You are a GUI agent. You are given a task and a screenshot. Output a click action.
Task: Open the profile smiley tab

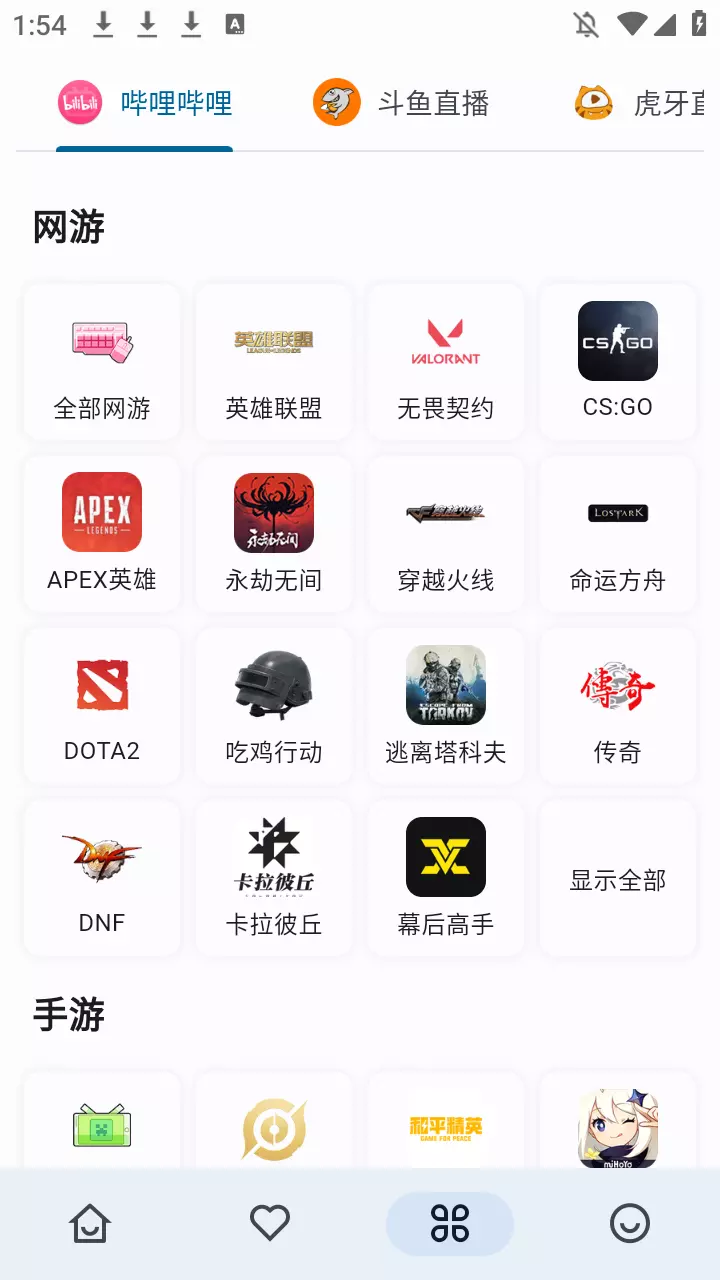(x=630, y=1223)
